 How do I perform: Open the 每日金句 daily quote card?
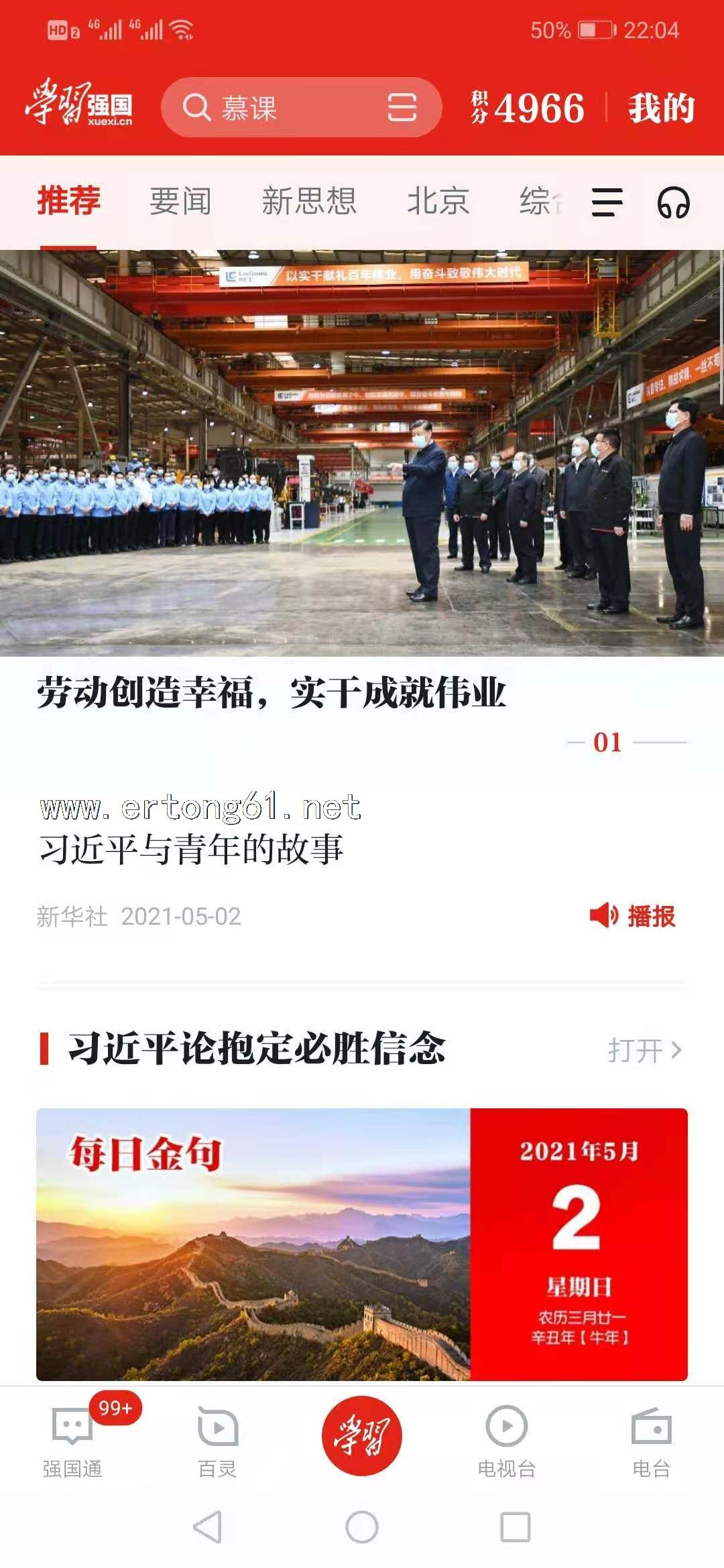362,1244
